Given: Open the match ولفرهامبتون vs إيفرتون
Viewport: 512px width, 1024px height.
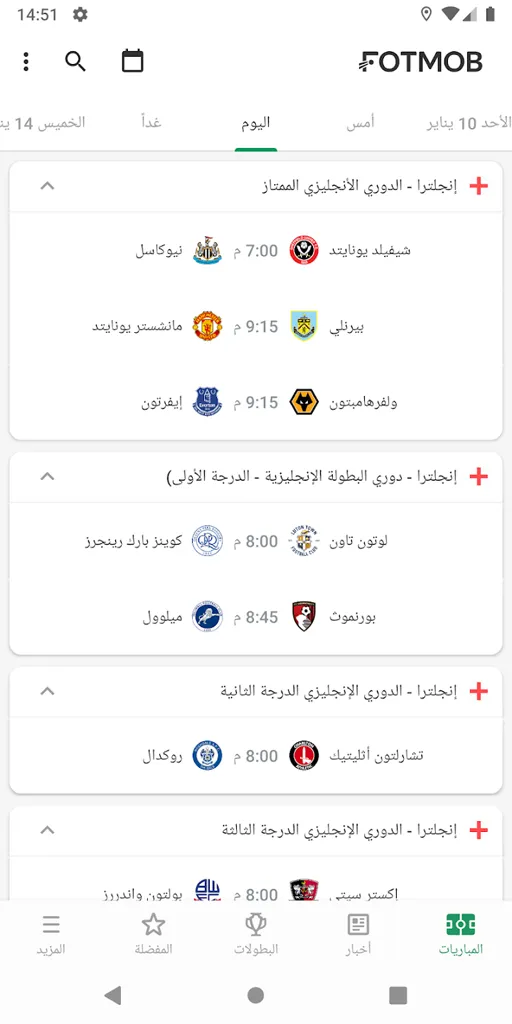Looking at the screenshot, I should [x=256, y=402].
